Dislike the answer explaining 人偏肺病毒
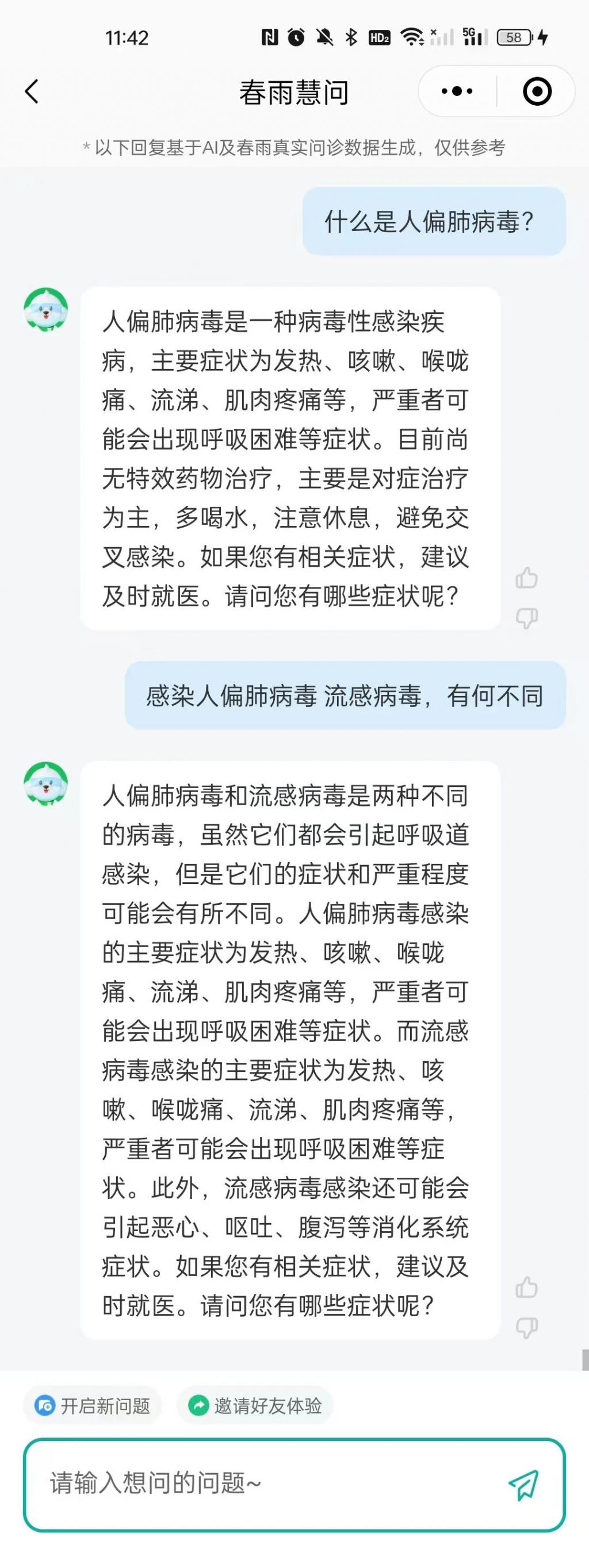Viewport: 589px width, 1568px height. tap(527, 618)
